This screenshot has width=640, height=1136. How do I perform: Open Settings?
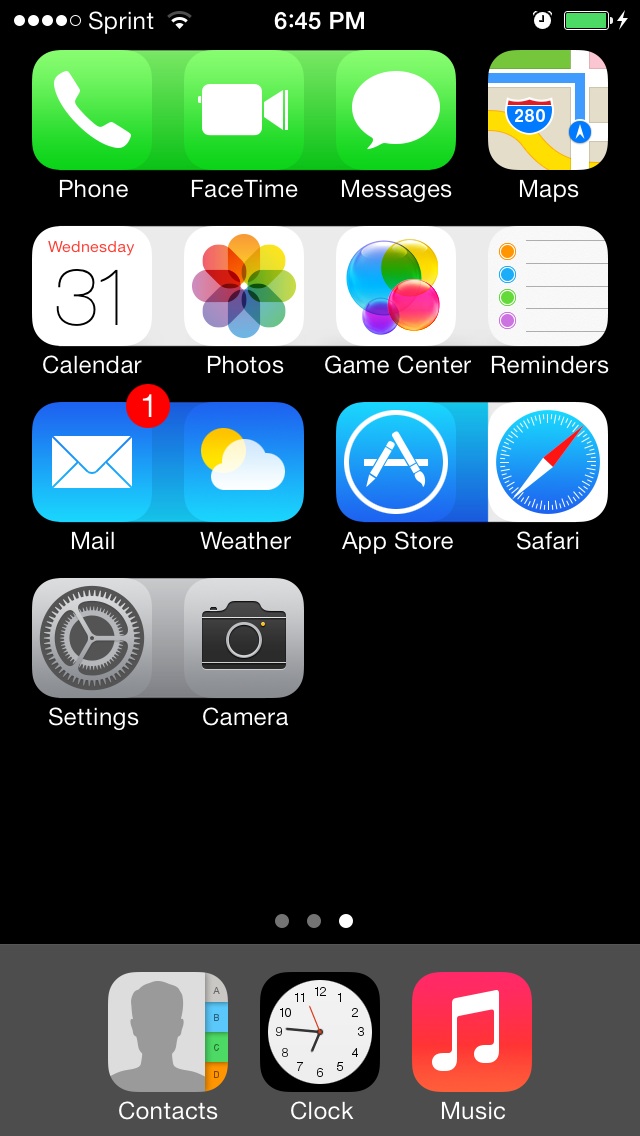[x=92, y=638]
